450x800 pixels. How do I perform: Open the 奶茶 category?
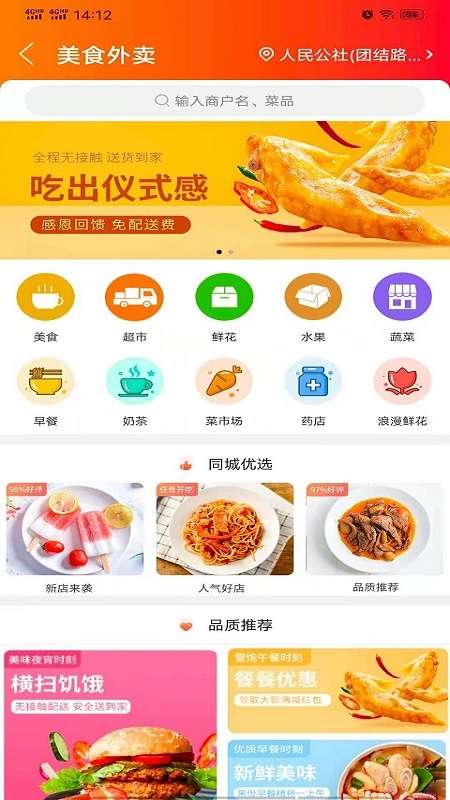click(135, 392)
